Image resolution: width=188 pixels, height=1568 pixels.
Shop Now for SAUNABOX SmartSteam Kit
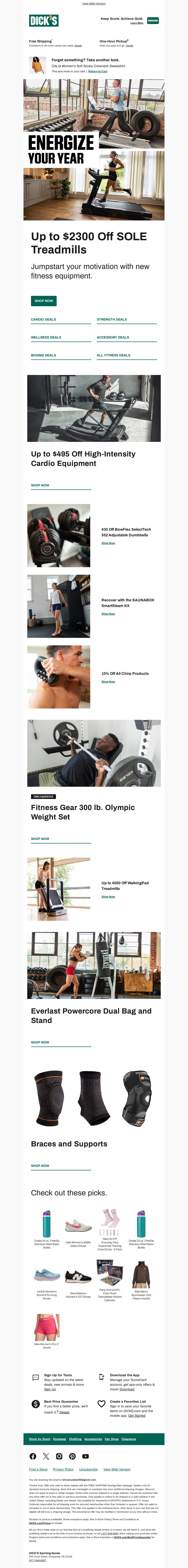[108, 614]
